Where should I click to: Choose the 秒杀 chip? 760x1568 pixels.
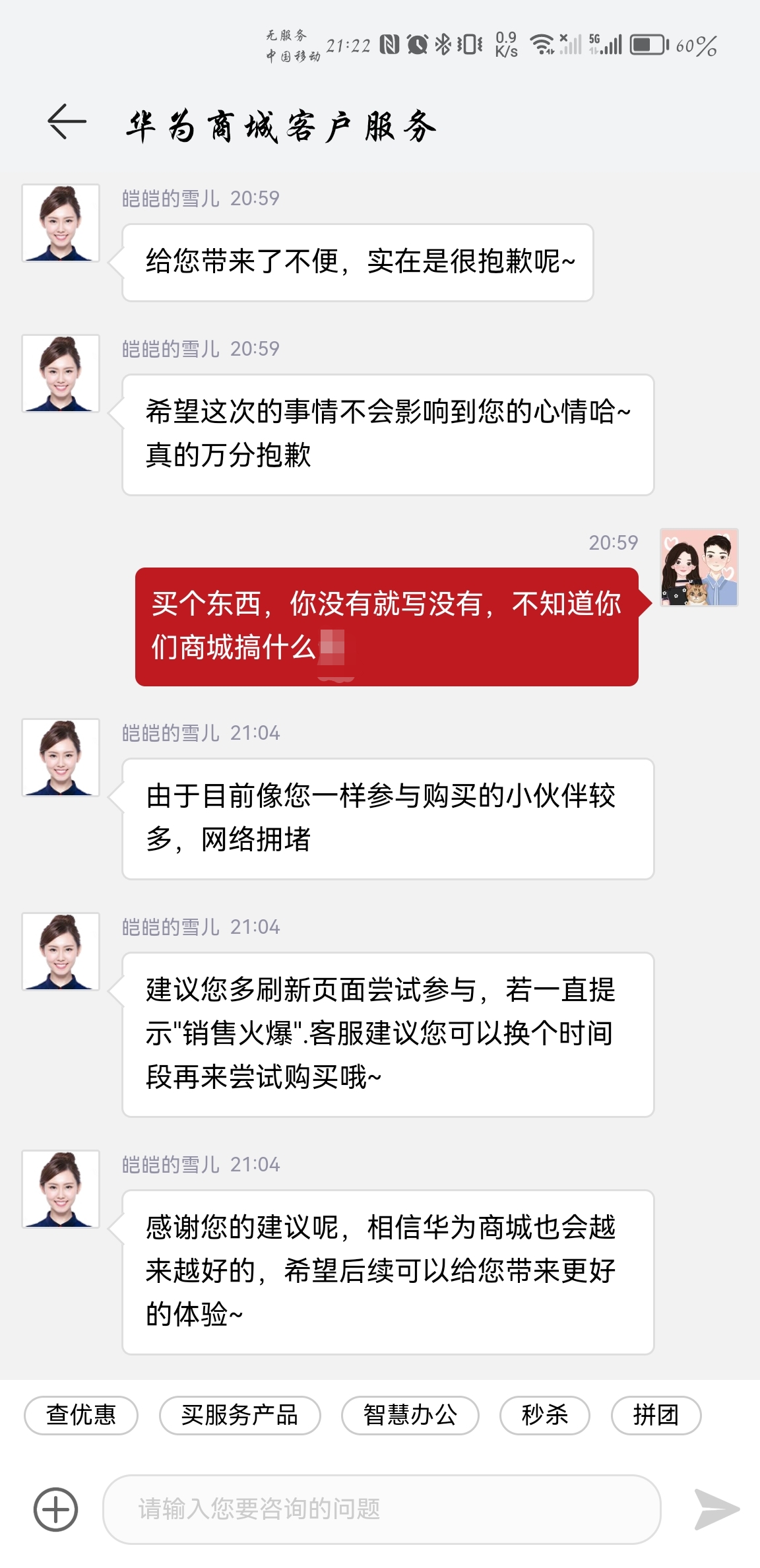tap(545, 1415)
